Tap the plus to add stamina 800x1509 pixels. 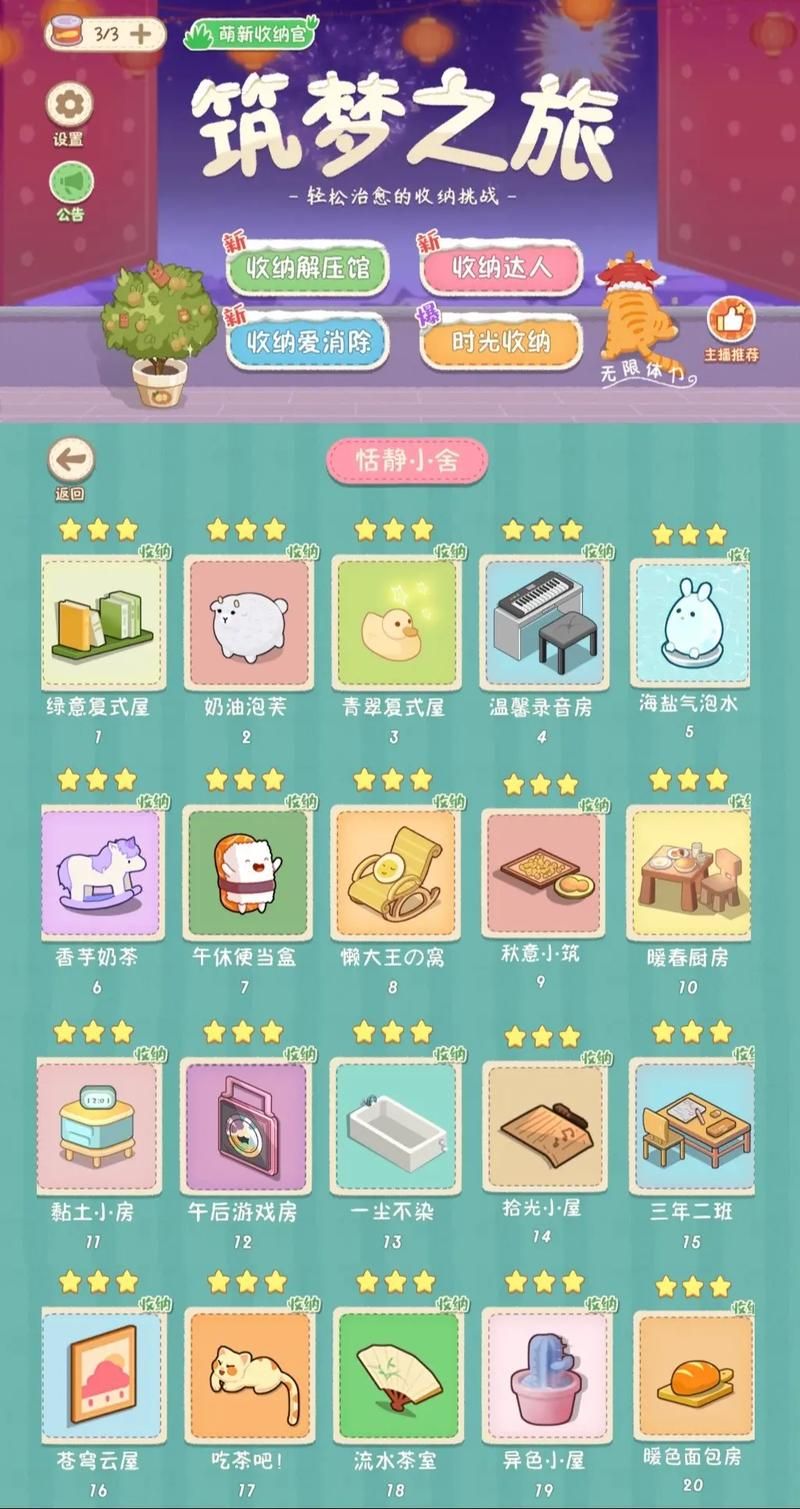coord(143,33)
